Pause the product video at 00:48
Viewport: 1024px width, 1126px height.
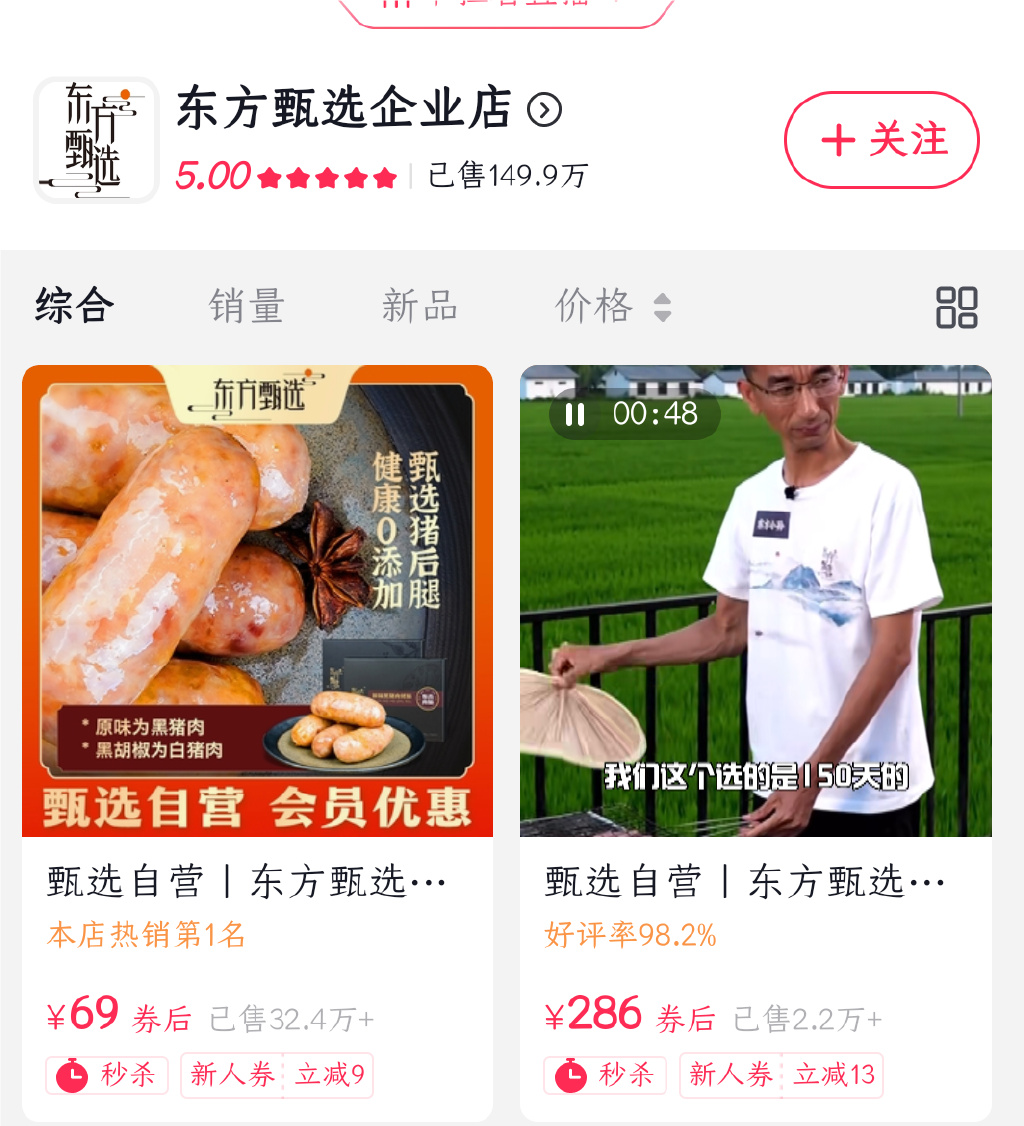[x=575, y=414]
